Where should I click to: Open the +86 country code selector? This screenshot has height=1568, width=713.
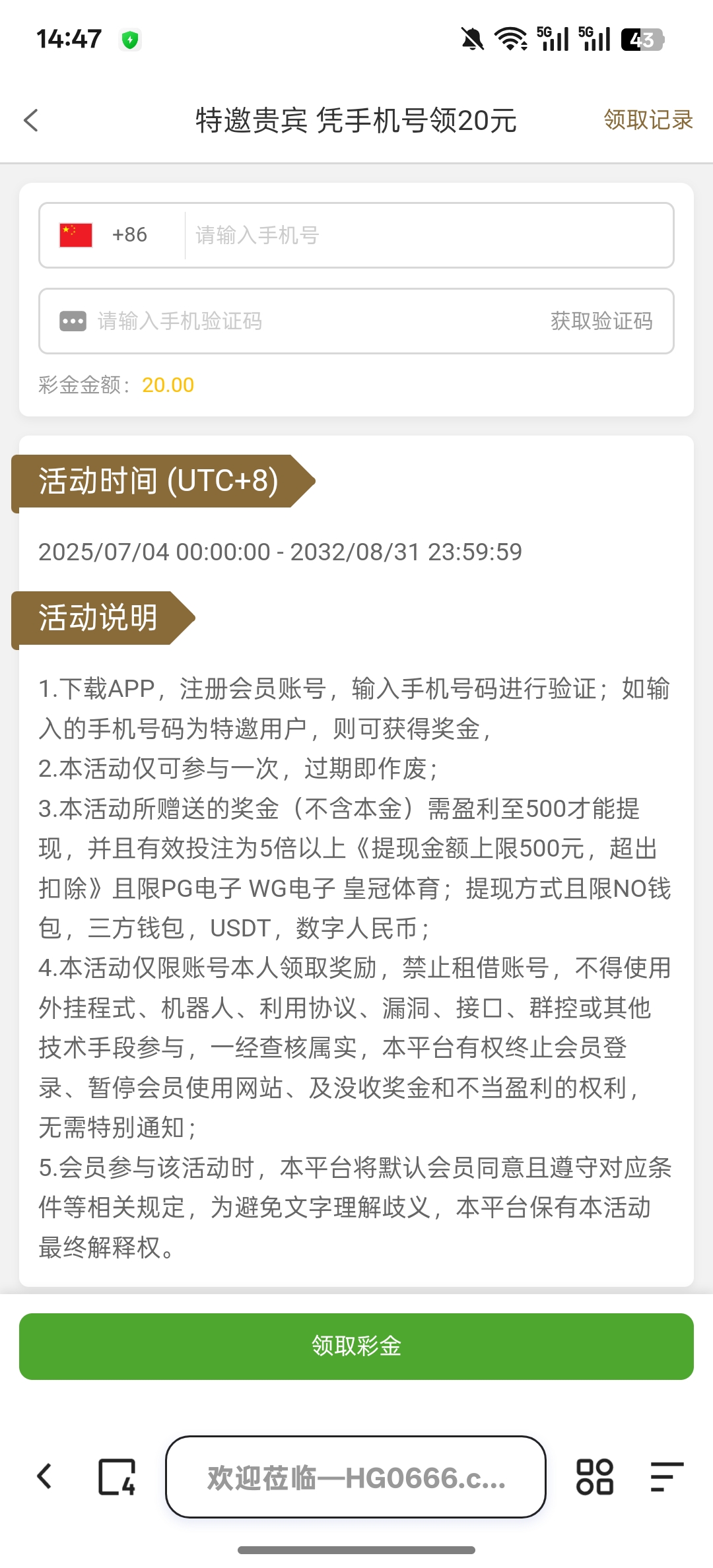tap(129, 235)
